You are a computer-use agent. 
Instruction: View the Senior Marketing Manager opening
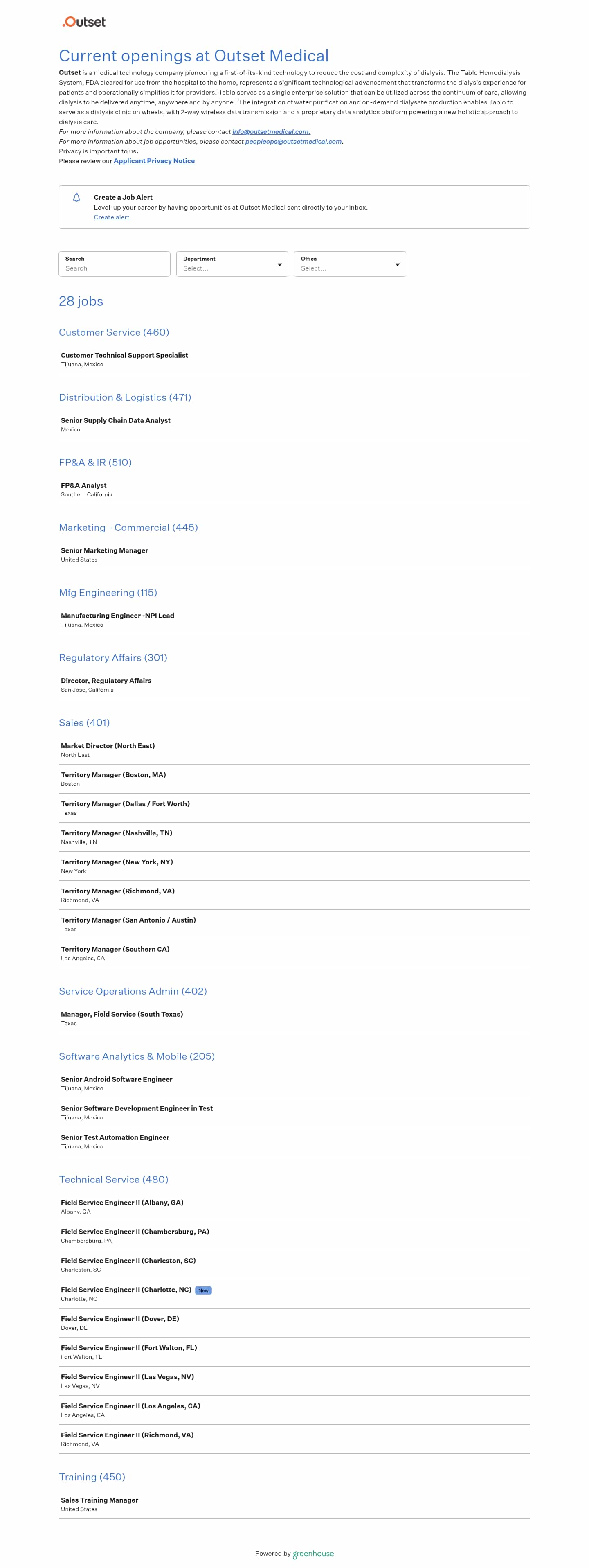coord(104,551)
